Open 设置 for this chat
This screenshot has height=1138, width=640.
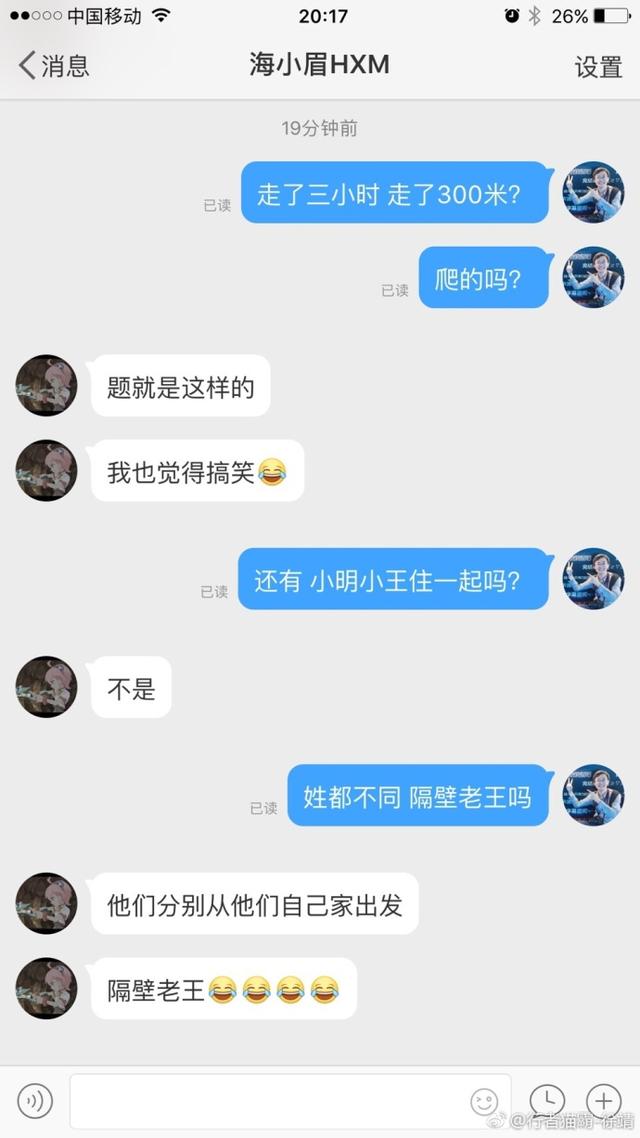[598, 67]
